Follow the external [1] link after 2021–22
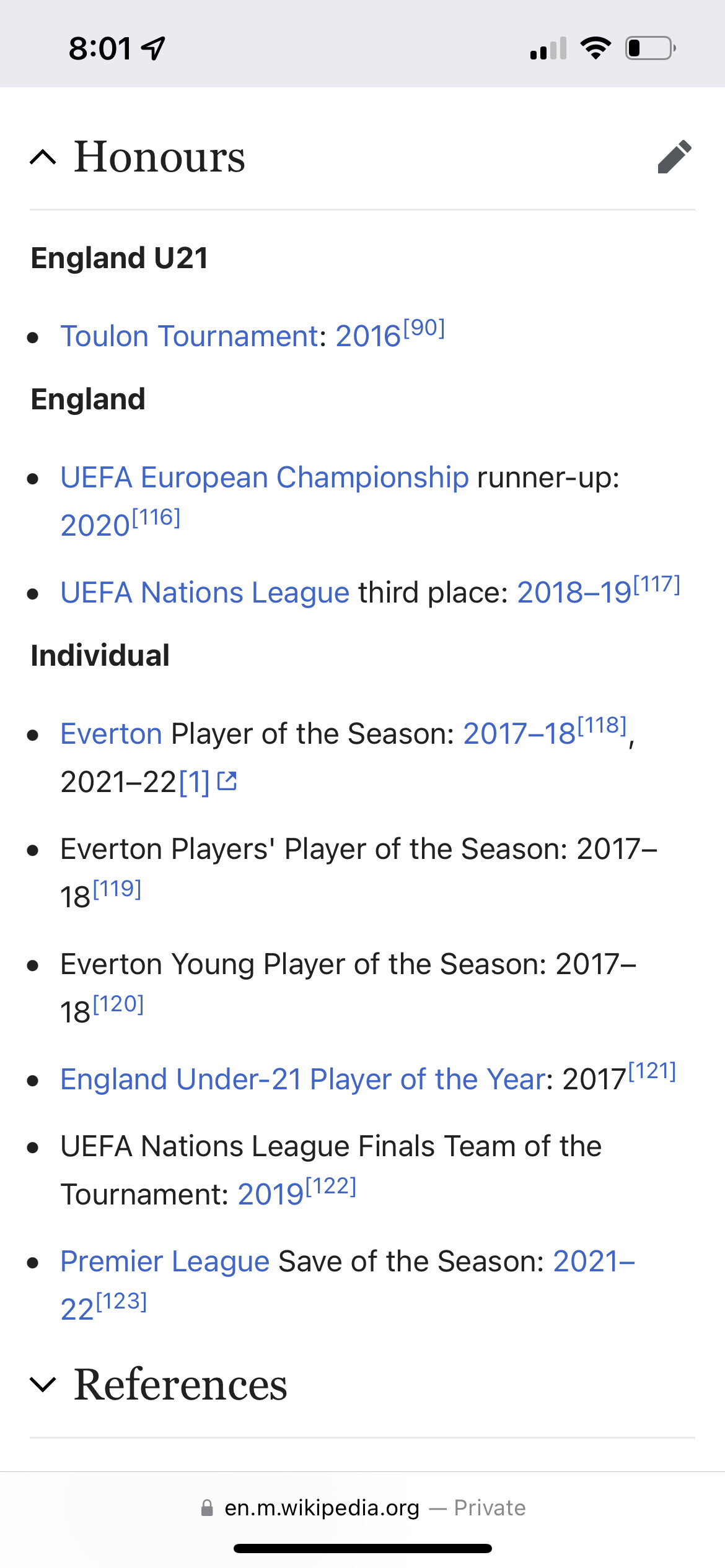 208,782
